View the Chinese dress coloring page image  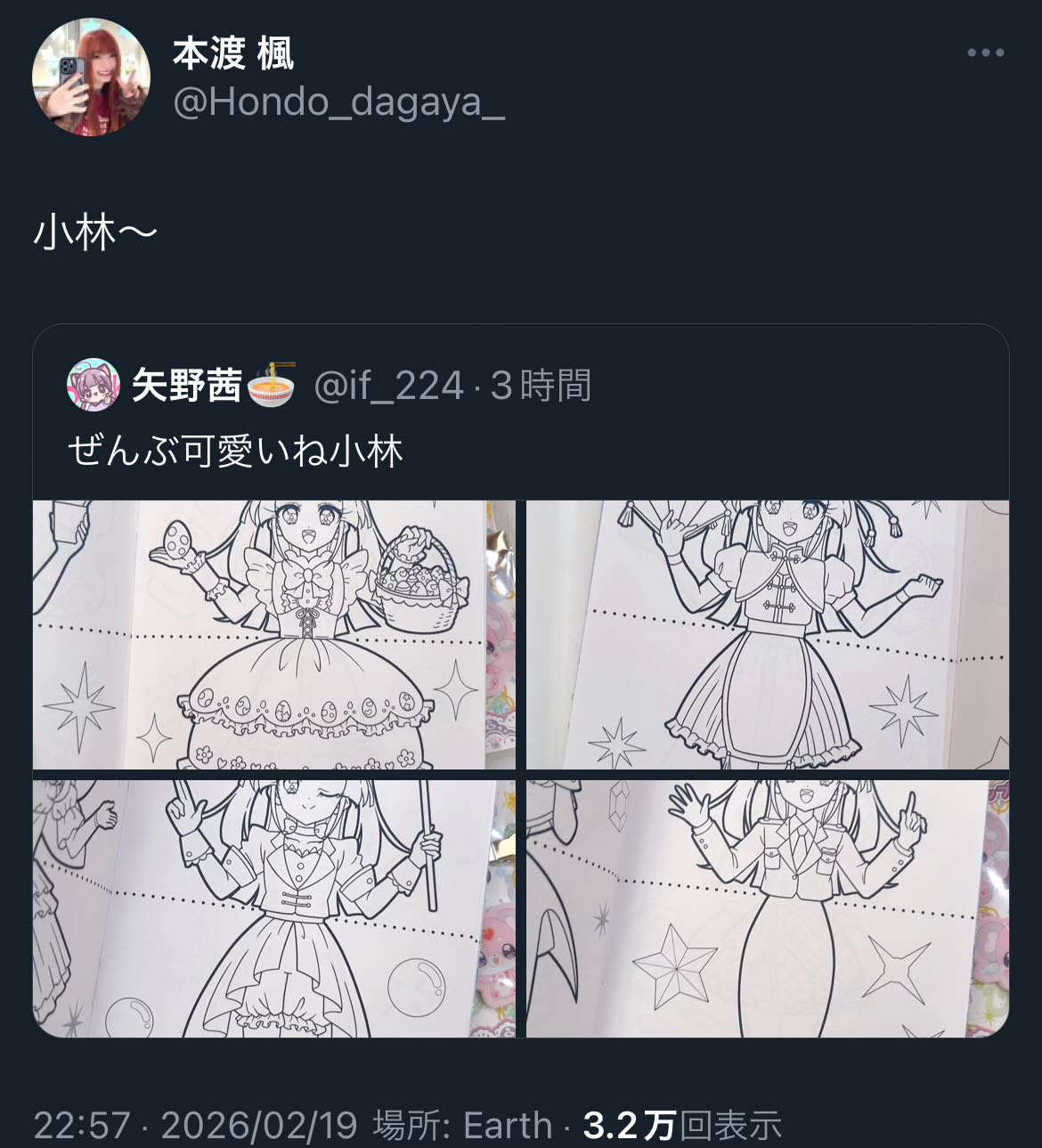point(768,634)
